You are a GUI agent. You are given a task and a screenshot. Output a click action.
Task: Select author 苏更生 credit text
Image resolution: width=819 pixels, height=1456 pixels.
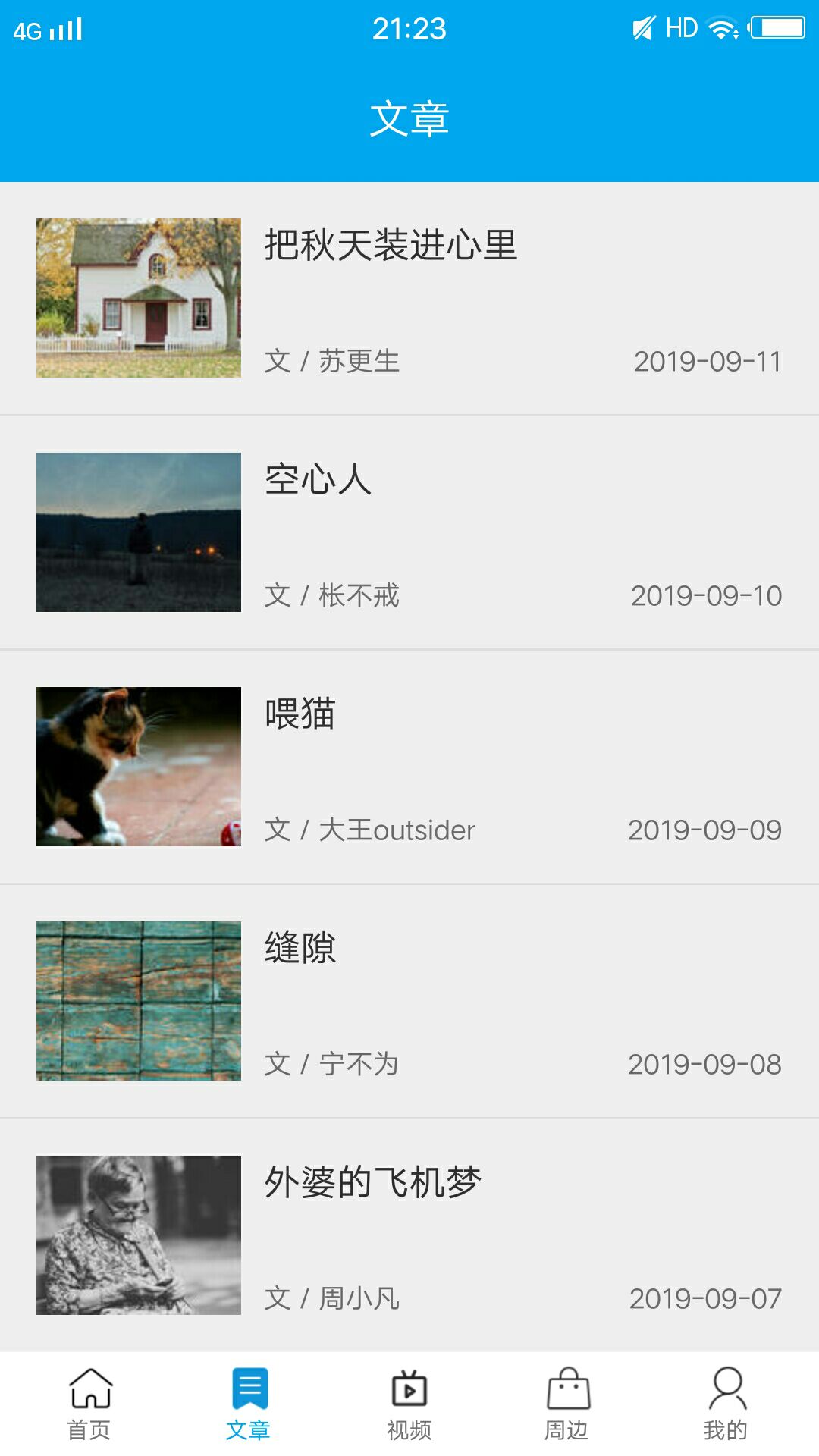click(x=334, y=361)
